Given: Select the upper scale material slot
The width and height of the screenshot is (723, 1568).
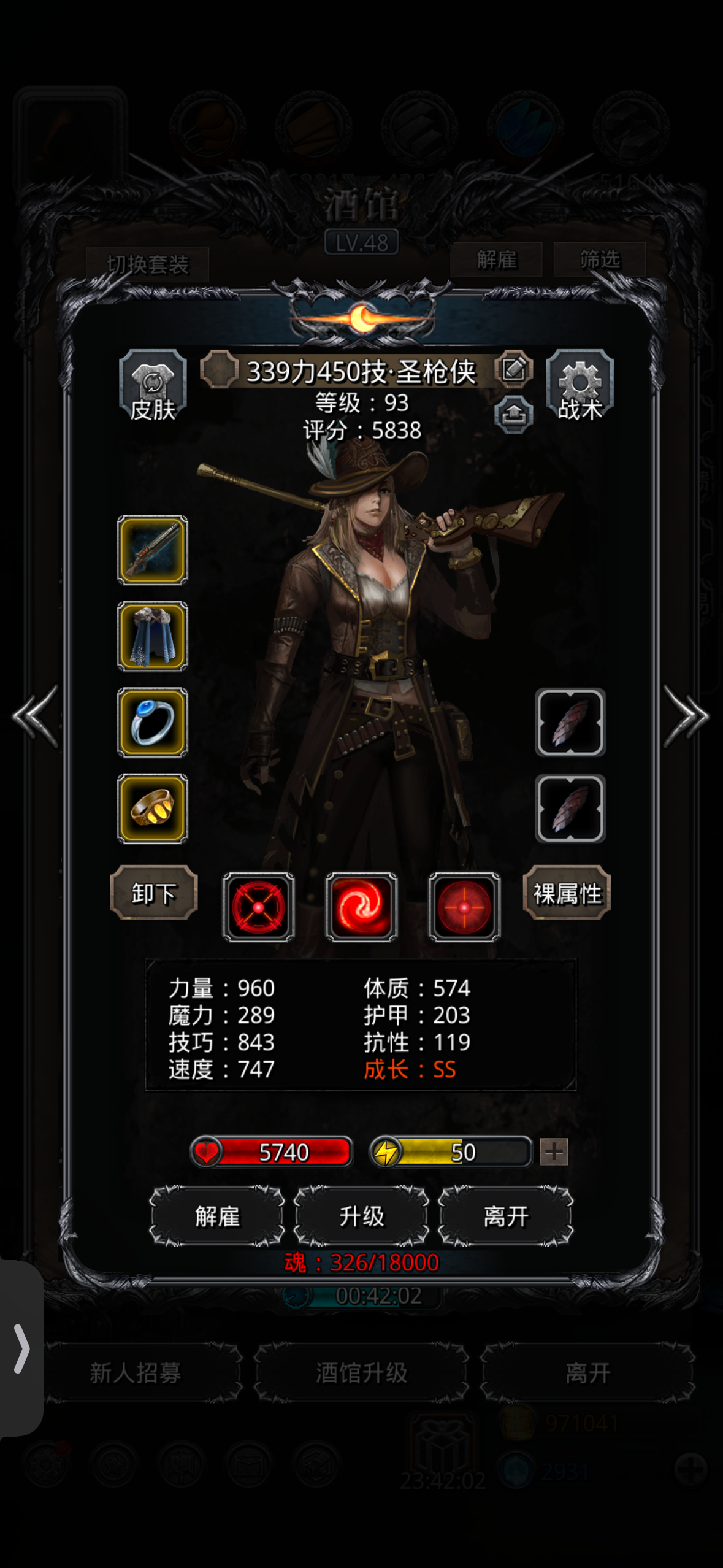Looking at the screenshot, I should [x=569, y=723].
